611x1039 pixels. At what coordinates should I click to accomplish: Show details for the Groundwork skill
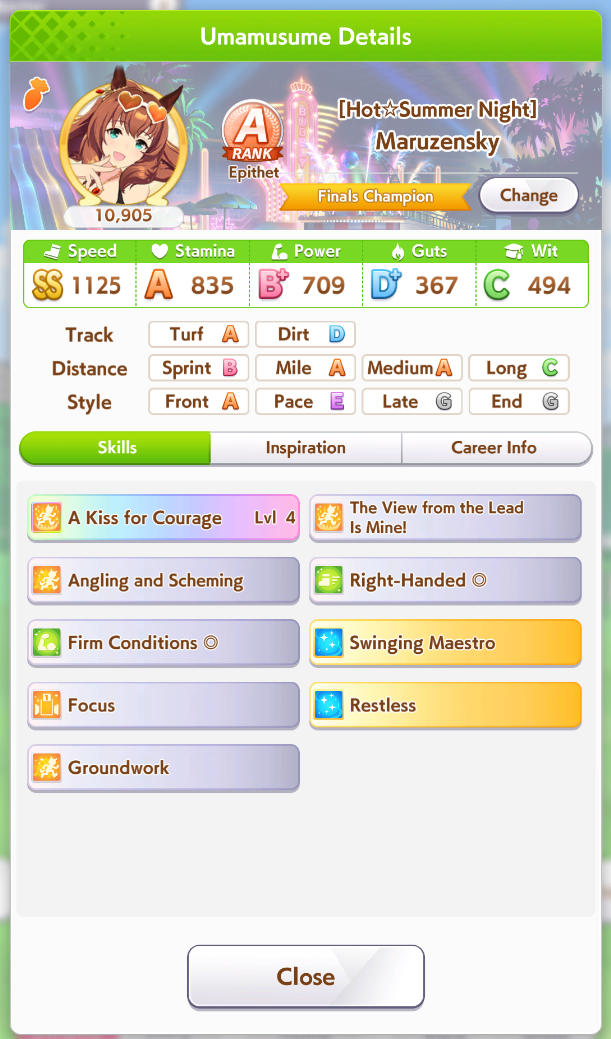[163, 767]
